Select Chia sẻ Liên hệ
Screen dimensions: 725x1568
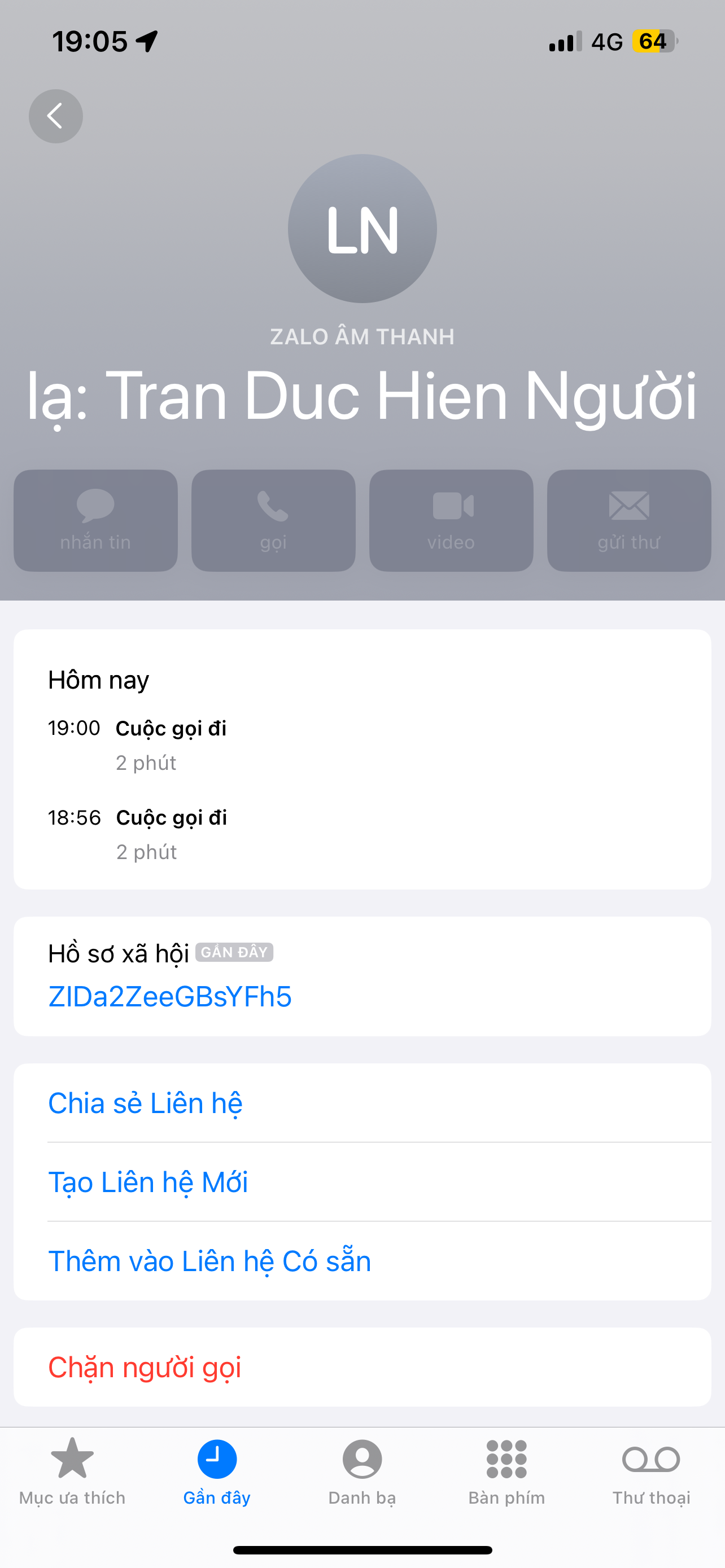(146, 1103)
